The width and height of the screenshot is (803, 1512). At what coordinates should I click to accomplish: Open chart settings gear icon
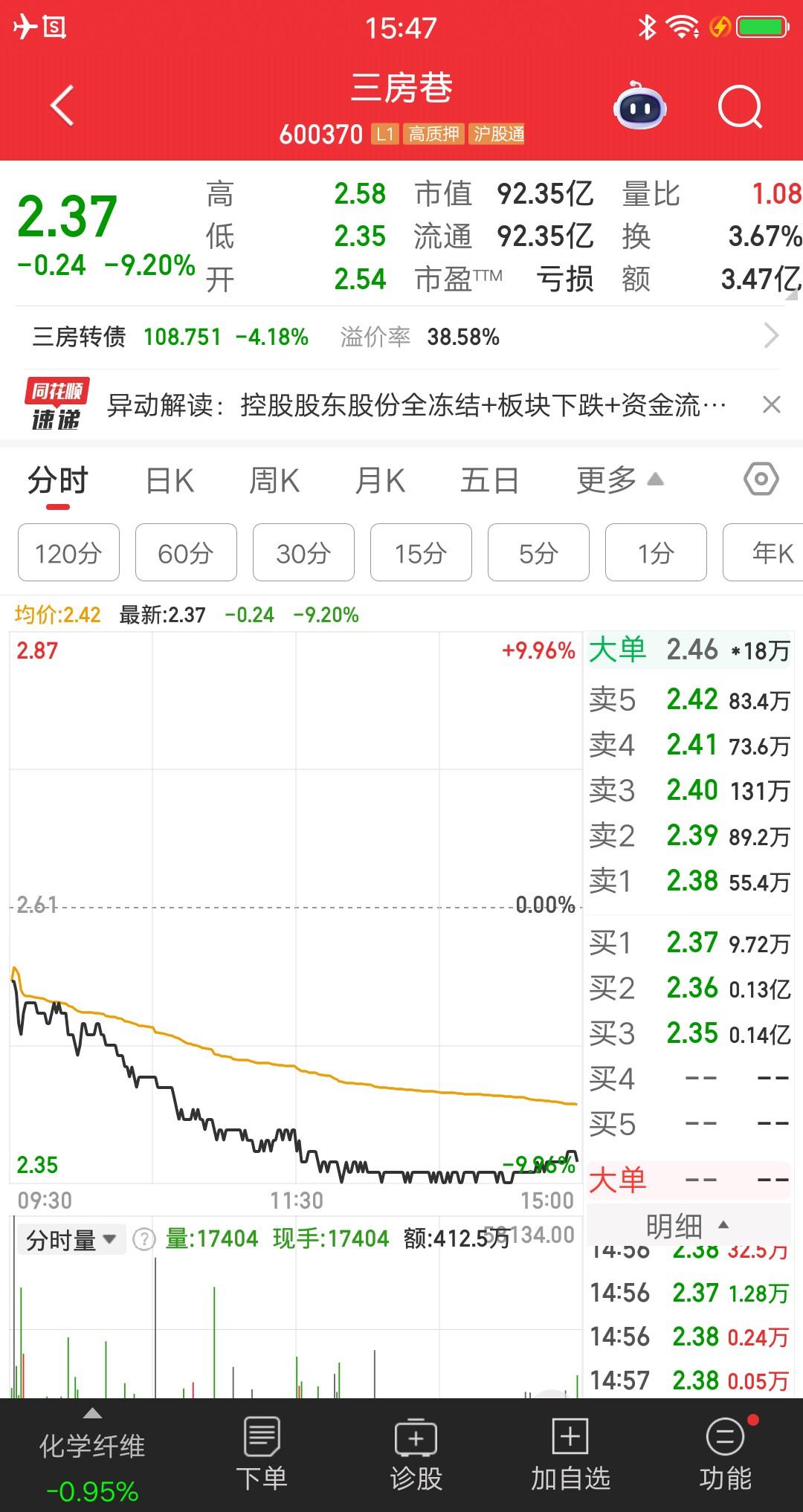[x=760, y=480]
